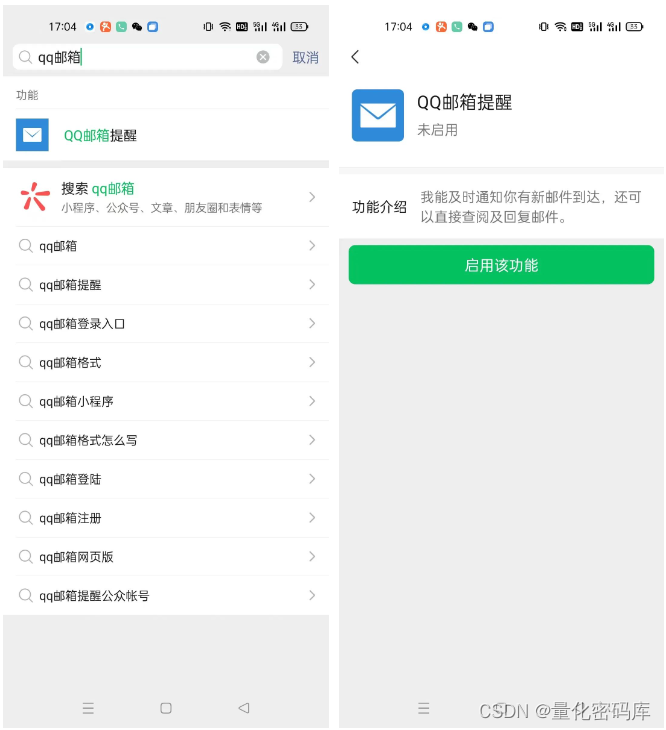Tap the system home button on left screen
The height and width of the screenshot is (730, 666).
point(166,708)
